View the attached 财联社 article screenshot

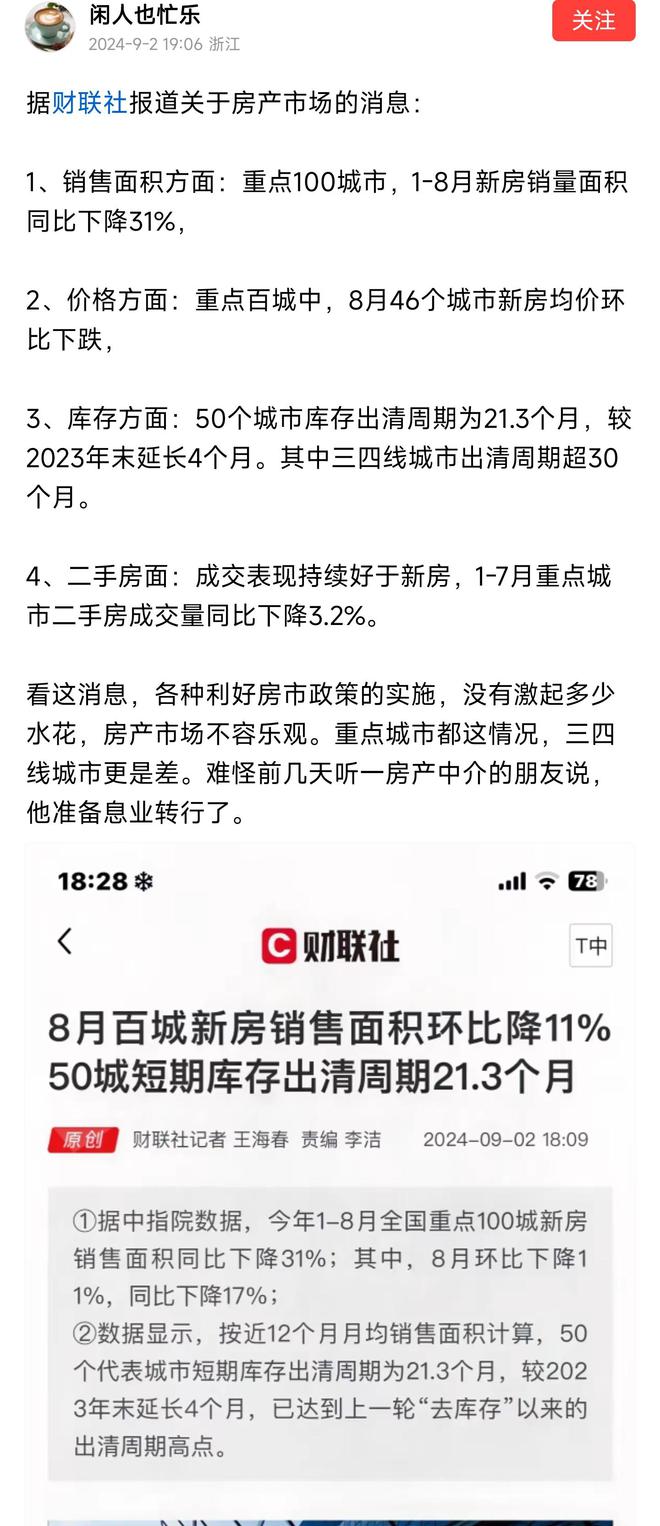tap(330, 1180)
